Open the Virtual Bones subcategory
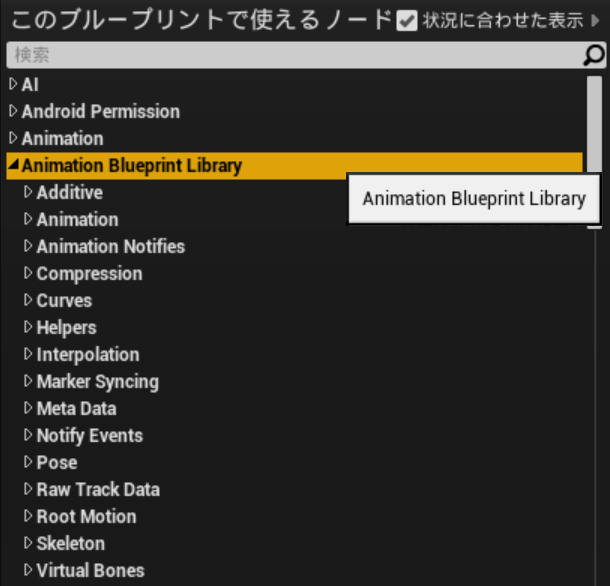This screenshot has width=610, height=586. pos(90,570)
